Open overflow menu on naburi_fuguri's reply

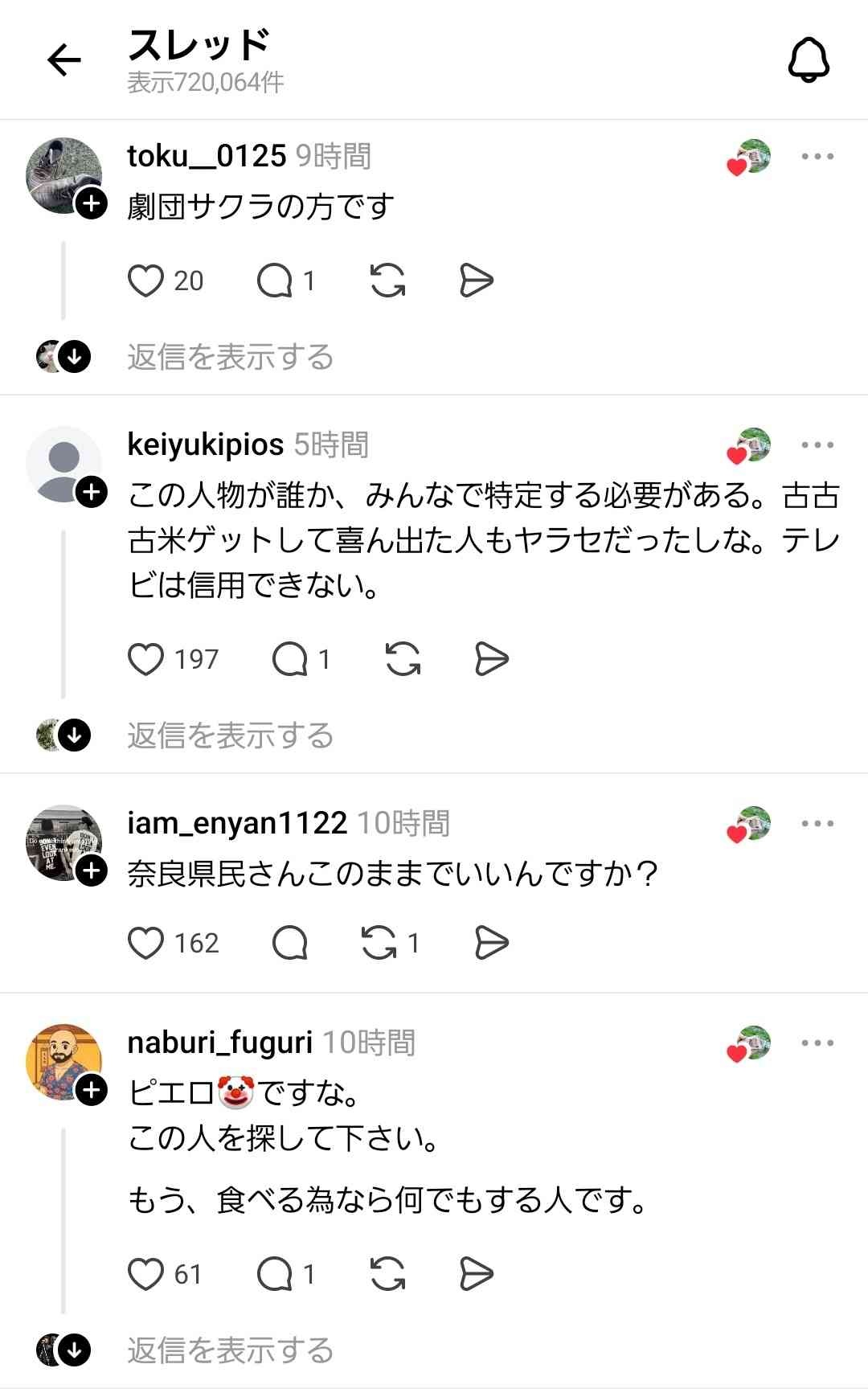click(817, 1043)
